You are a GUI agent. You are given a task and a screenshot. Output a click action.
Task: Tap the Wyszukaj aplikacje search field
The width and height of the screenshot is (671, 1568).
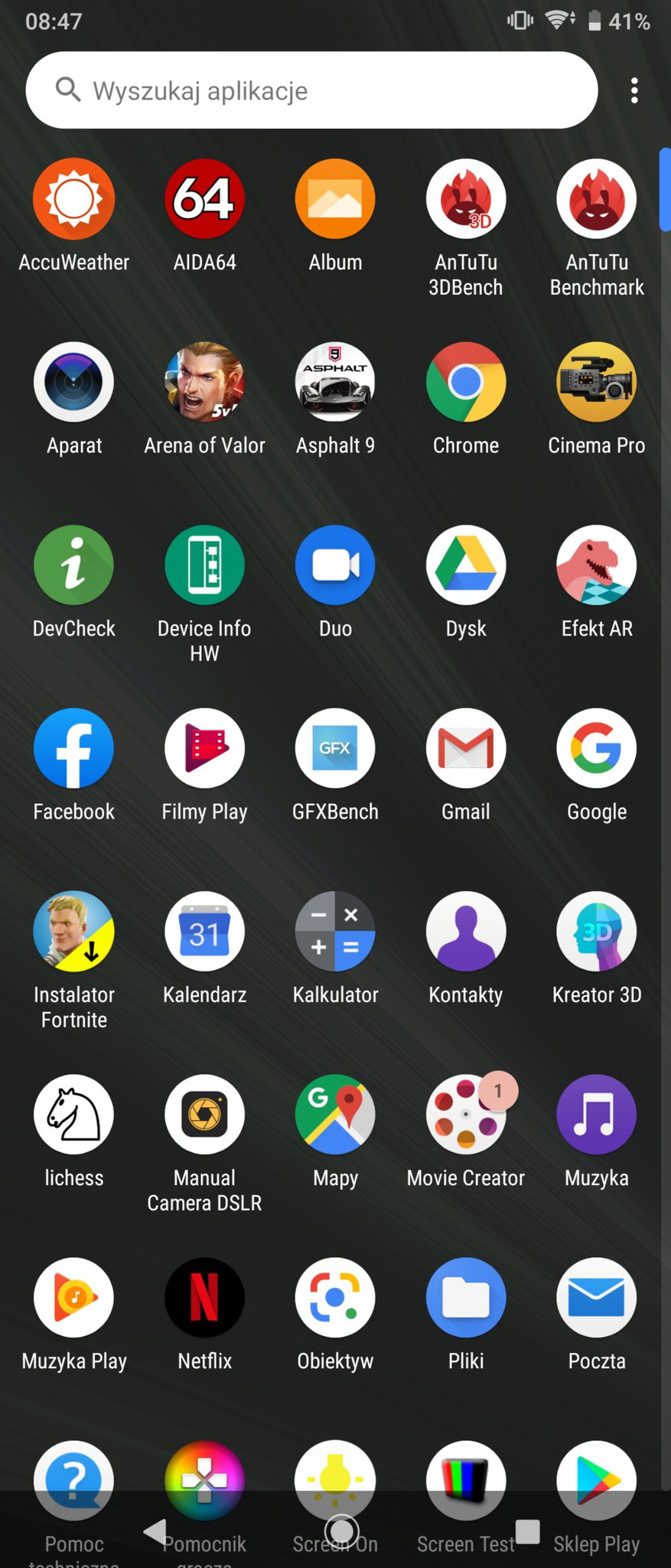(x=311, y=90)
